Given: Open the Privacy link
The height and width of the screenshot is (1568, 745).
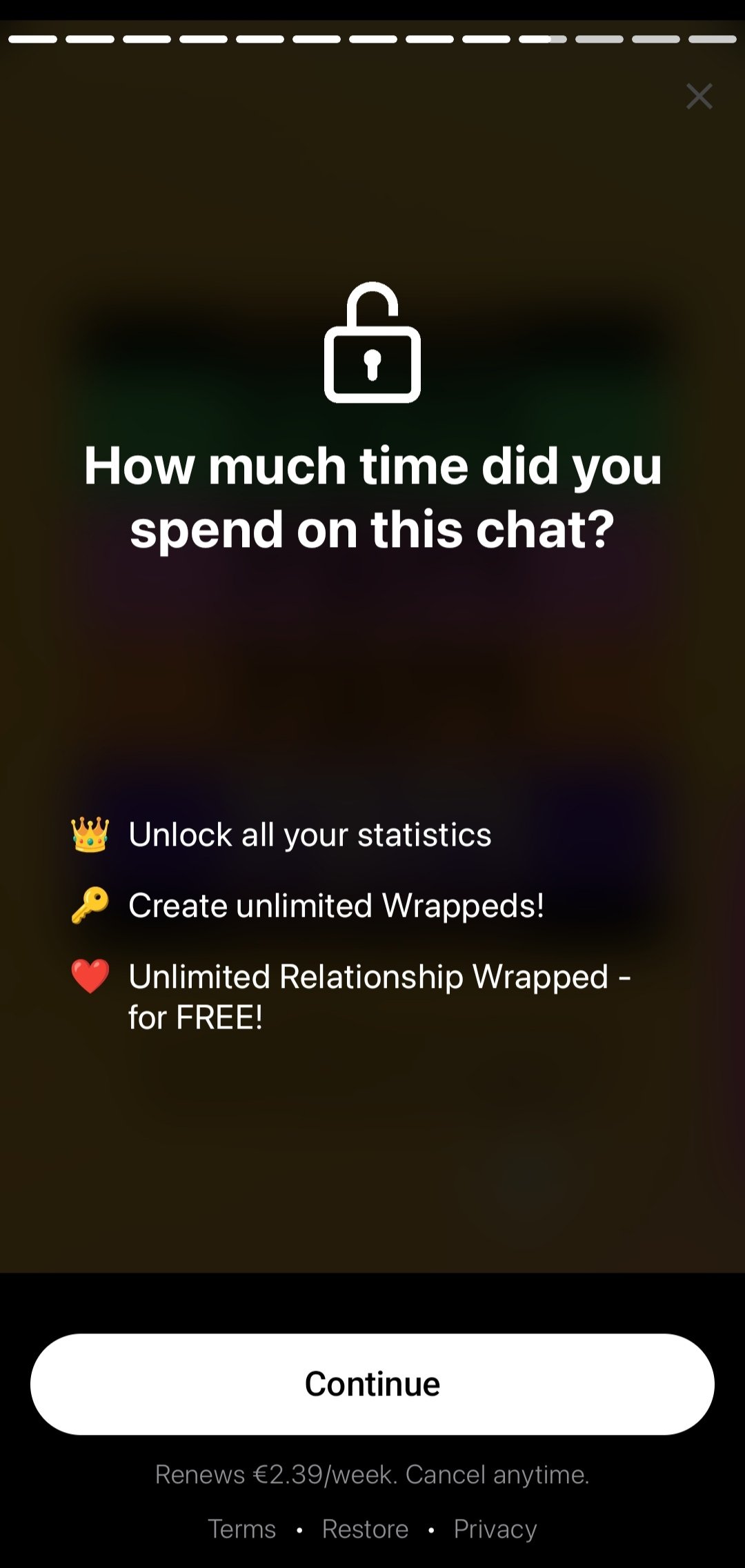Looking at the screenshot, I should pyautogui.click(x=495, y=1529).
